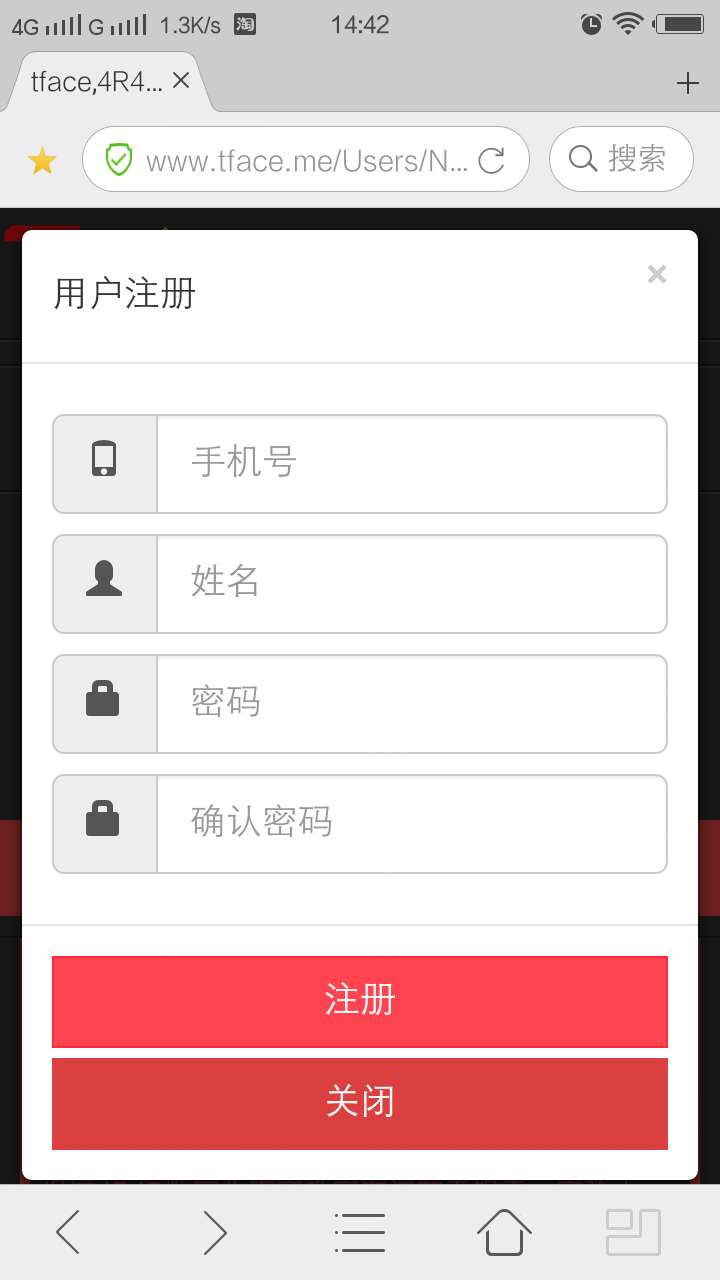Close the 用户注册 dialog with the X
Viewport: 720px width, 1280px height.
click(x=656, y=274)
